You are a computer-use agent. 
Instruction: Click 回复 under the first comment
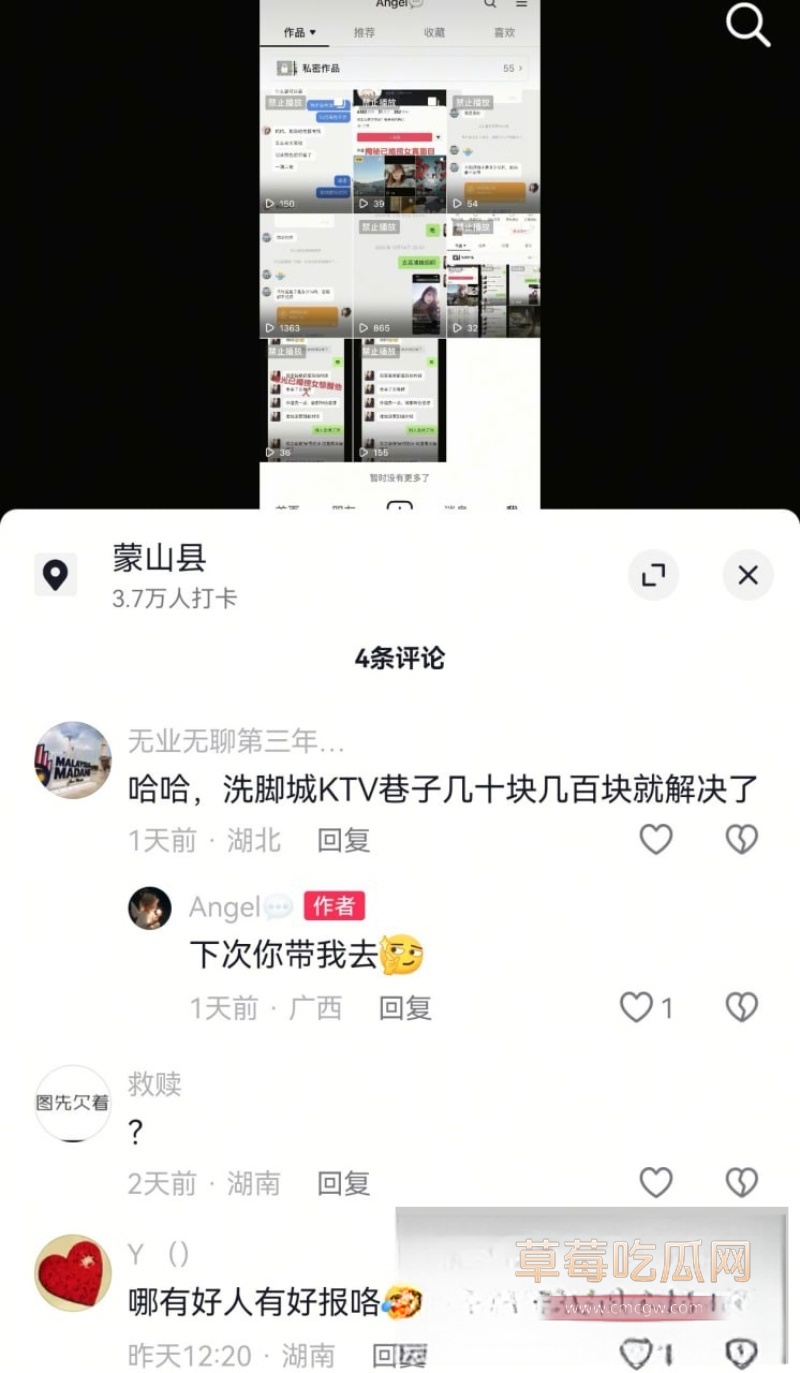[x=342, y=841]
